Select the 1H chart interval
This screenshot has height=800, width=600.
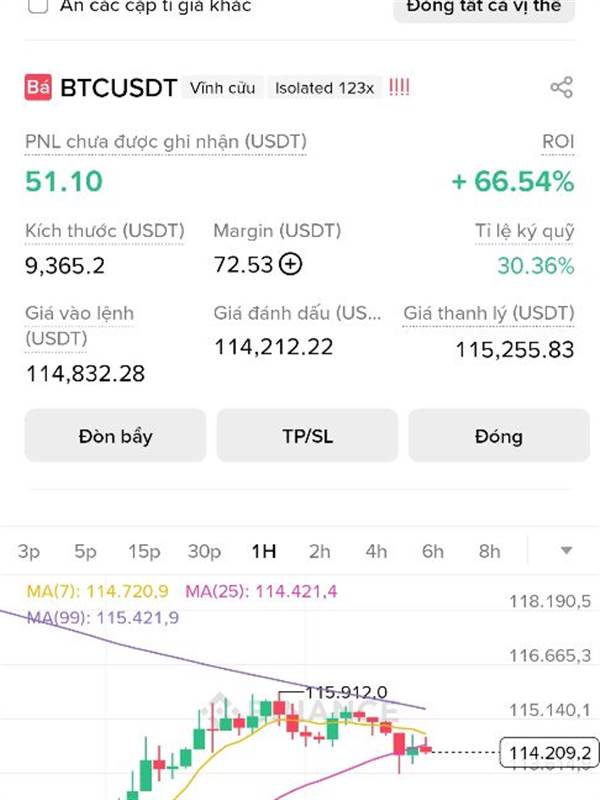click(x=264, y=551)
